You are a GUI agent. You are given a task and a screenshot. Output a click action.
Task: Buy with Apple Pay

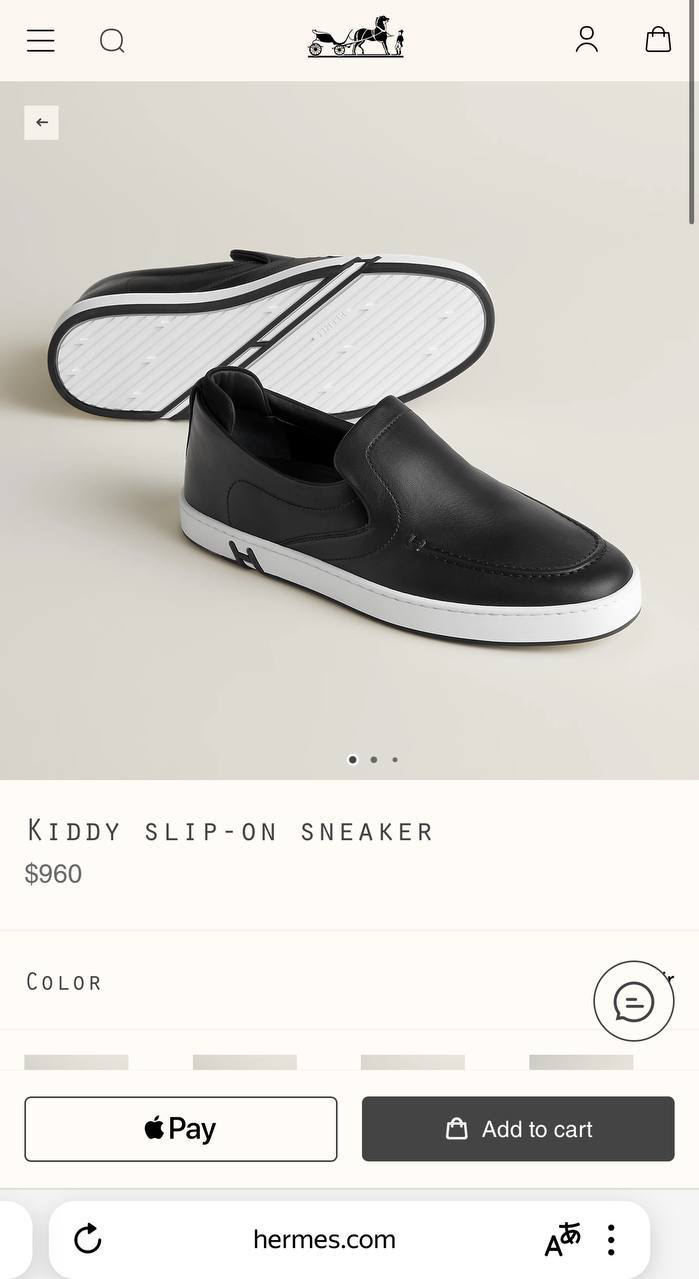pos(181,1129)
